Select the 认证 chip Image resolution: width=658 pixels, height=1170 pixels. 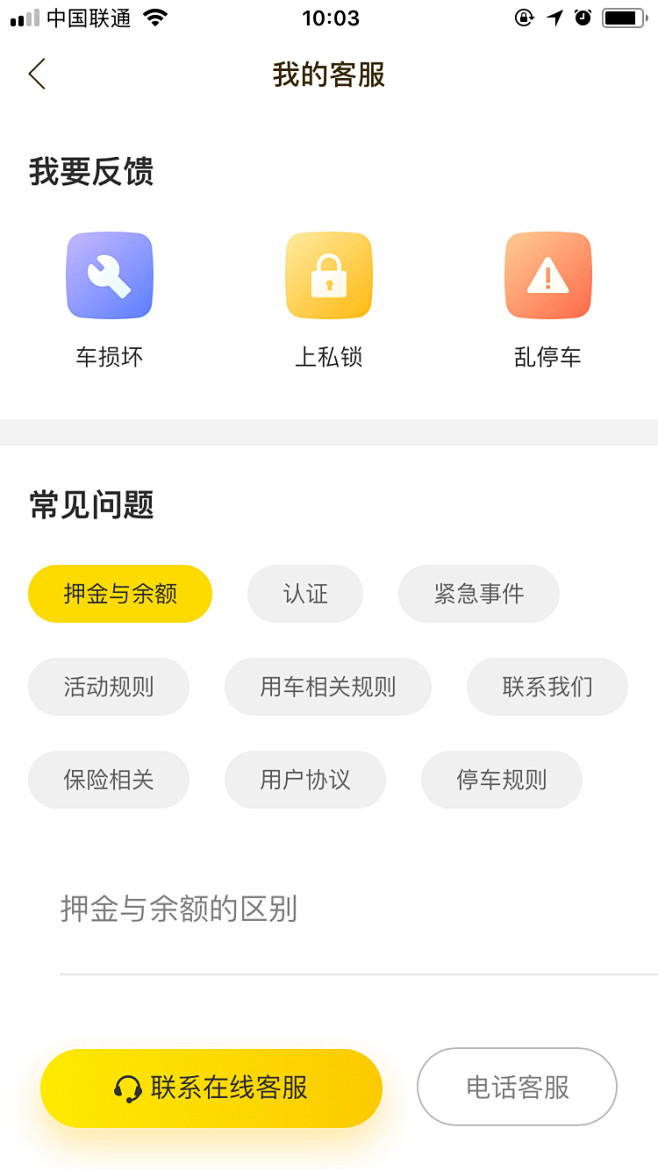click(305, 594)
